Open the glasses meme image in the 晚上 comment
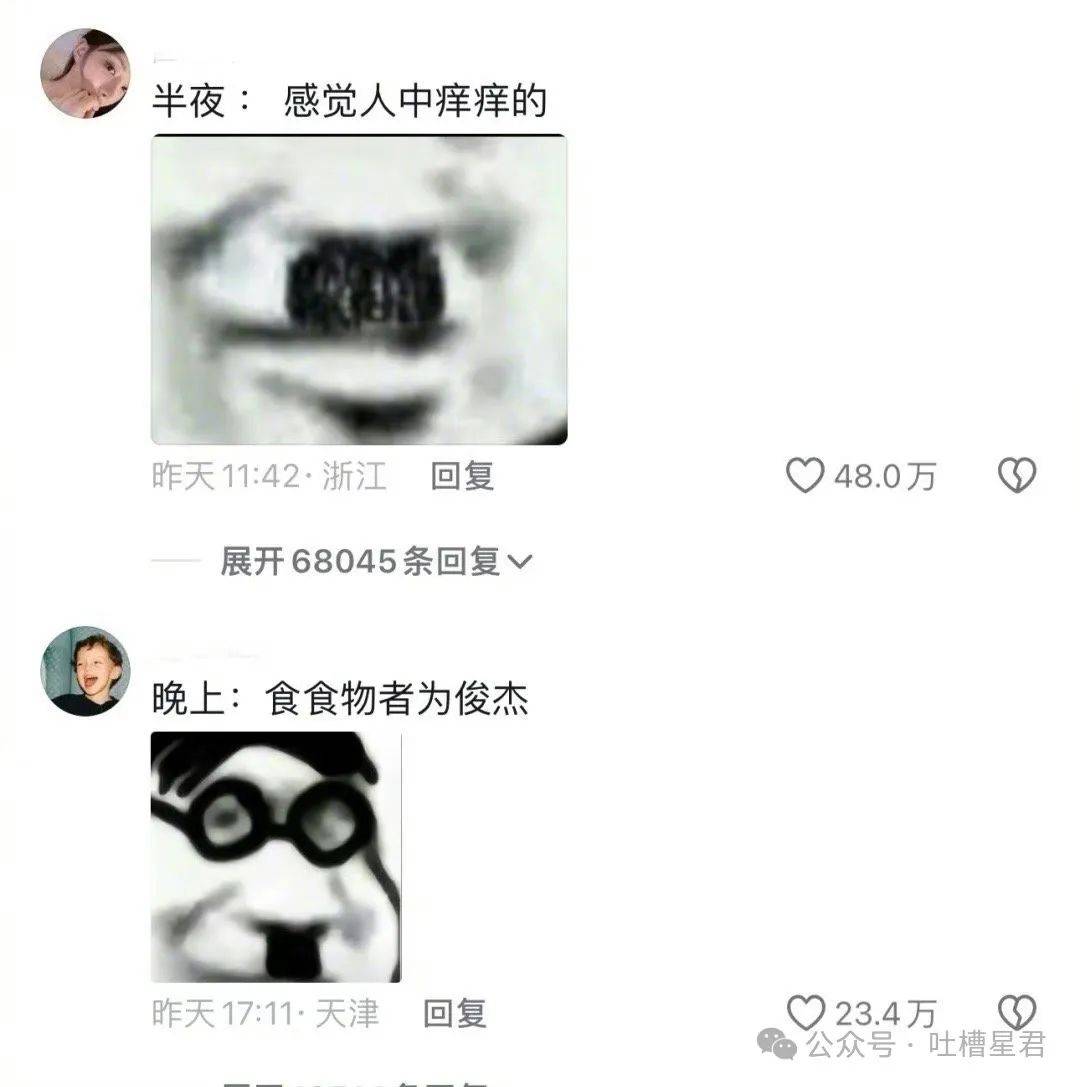This screenshot has width=1080, height=1087. pos(276,857)
